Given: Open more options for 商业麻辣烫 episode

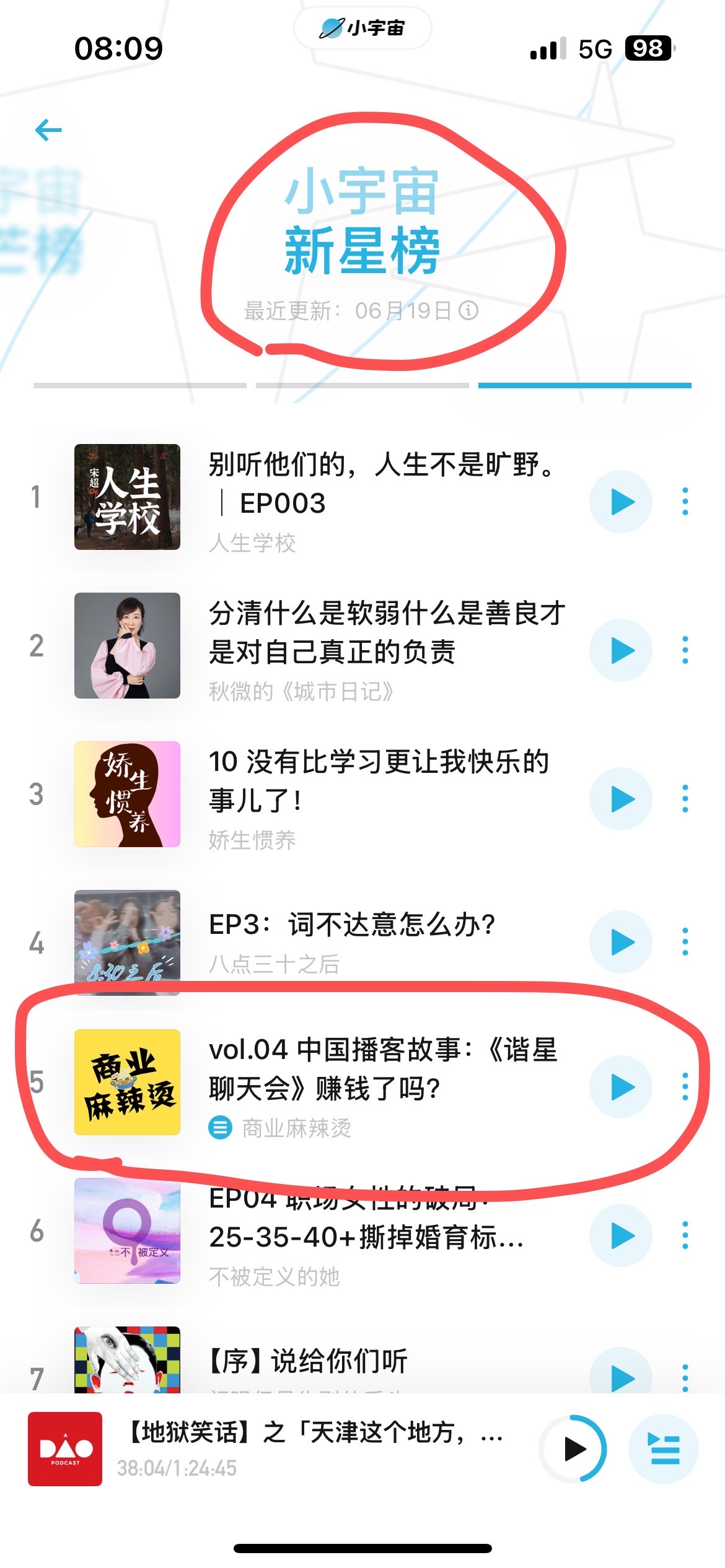Looking at the screenshot, I should (685, 1087).
